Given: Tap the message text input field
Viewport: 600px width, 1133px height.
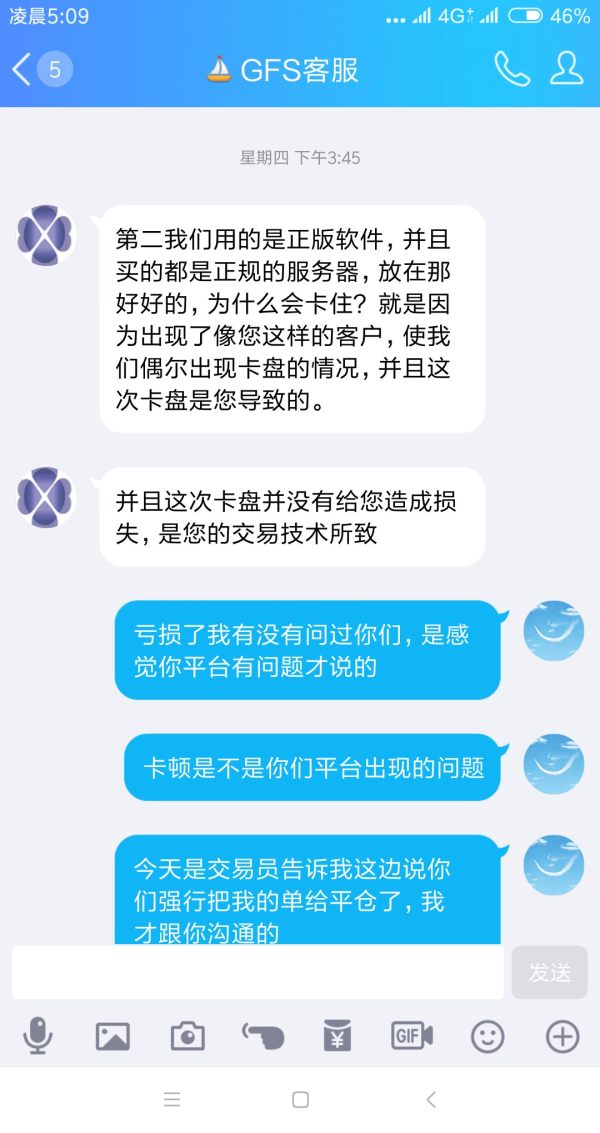Looking at the screenshot, I should pos(257,972).
